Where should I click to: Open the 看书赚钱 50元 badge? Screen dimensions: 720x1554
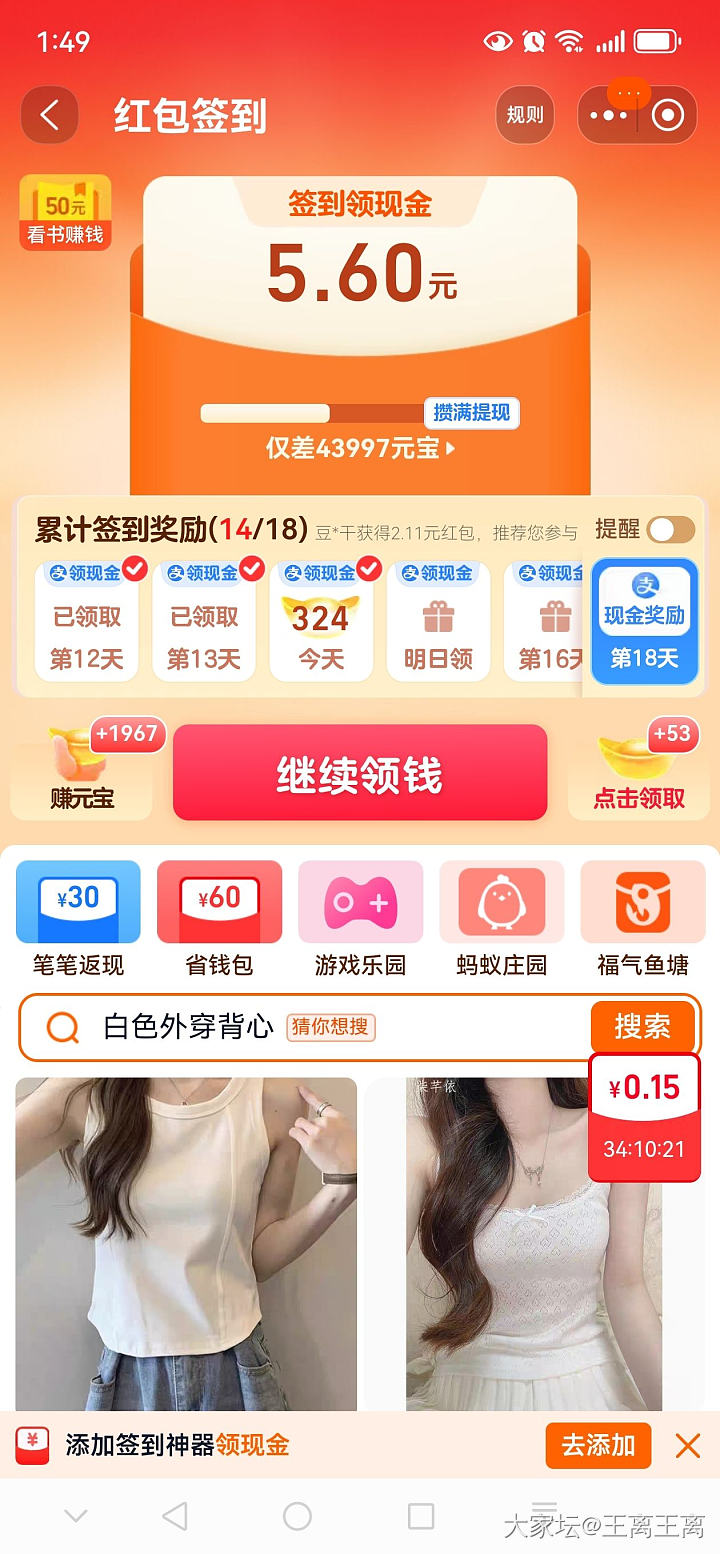[65, 212]
